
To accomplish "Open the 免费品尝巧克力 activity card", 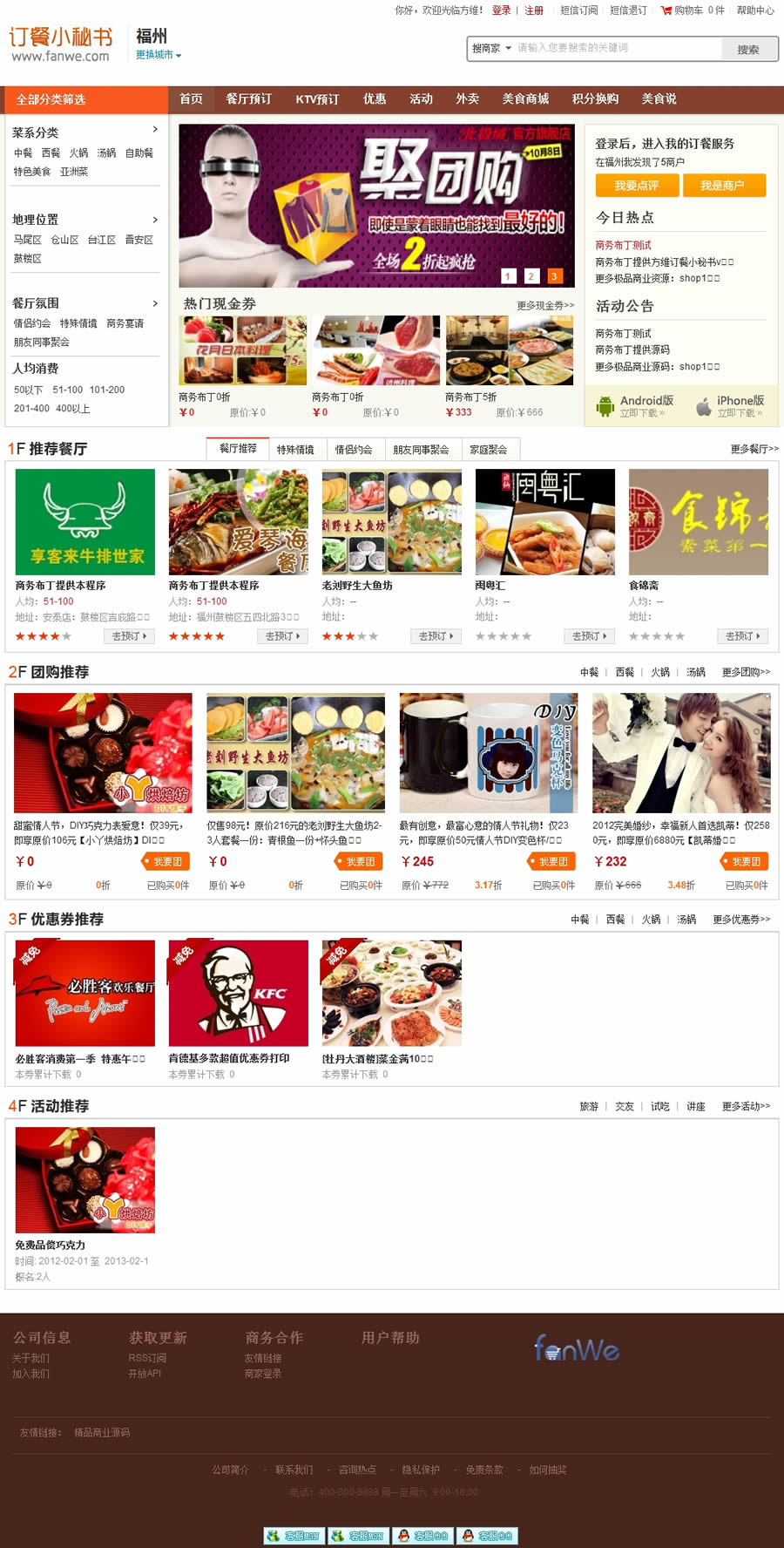I will pyautogui.click(x=84, y=1179).
